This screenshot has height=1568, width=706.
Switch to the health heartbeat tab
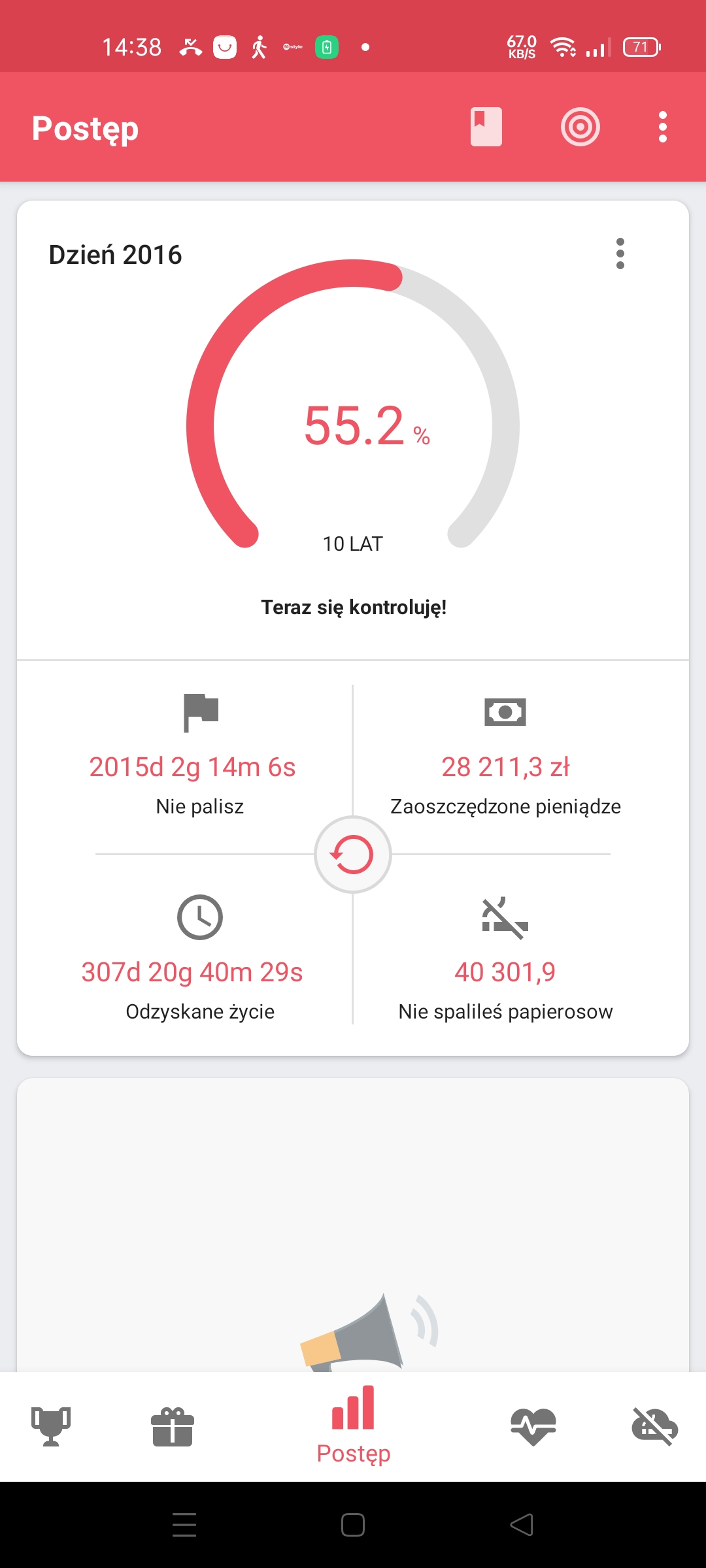pos(533,1426)
